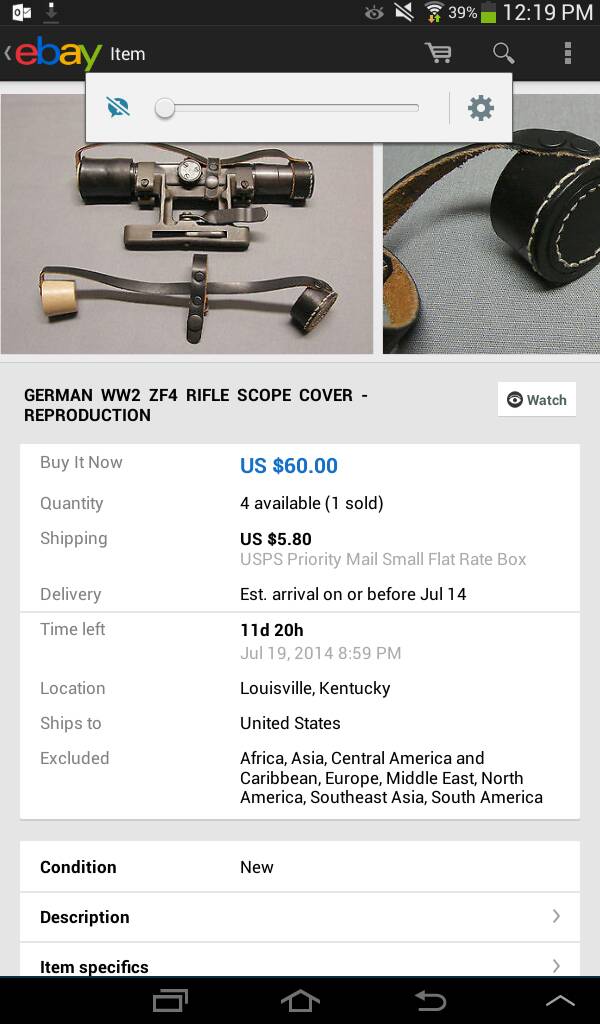The image size is (600, 1024).
Task: Toggle the screen filter eye icon
Action: [118, 108]
